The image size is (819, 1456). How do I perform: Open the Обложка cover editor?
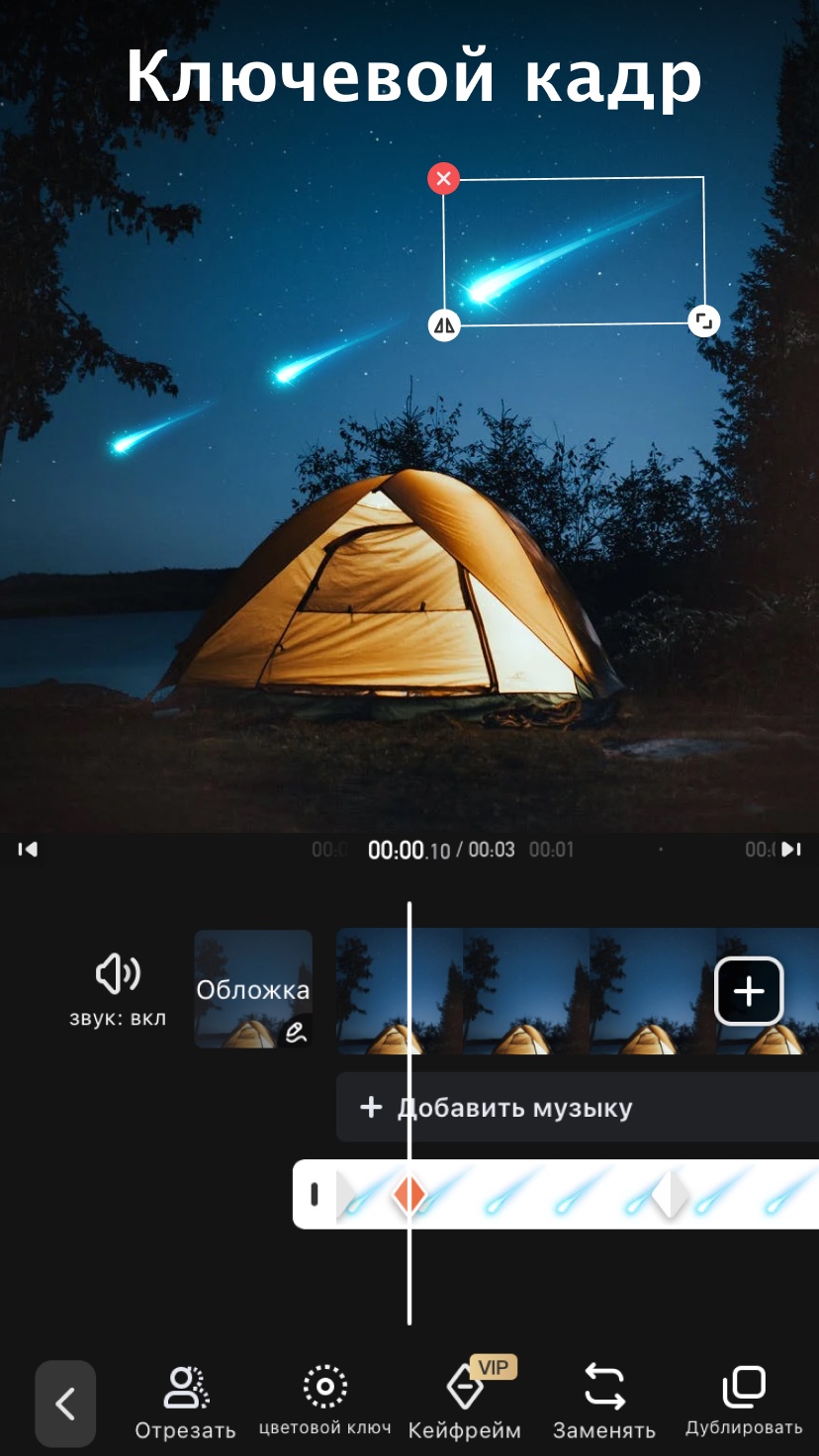coord(253,989)
